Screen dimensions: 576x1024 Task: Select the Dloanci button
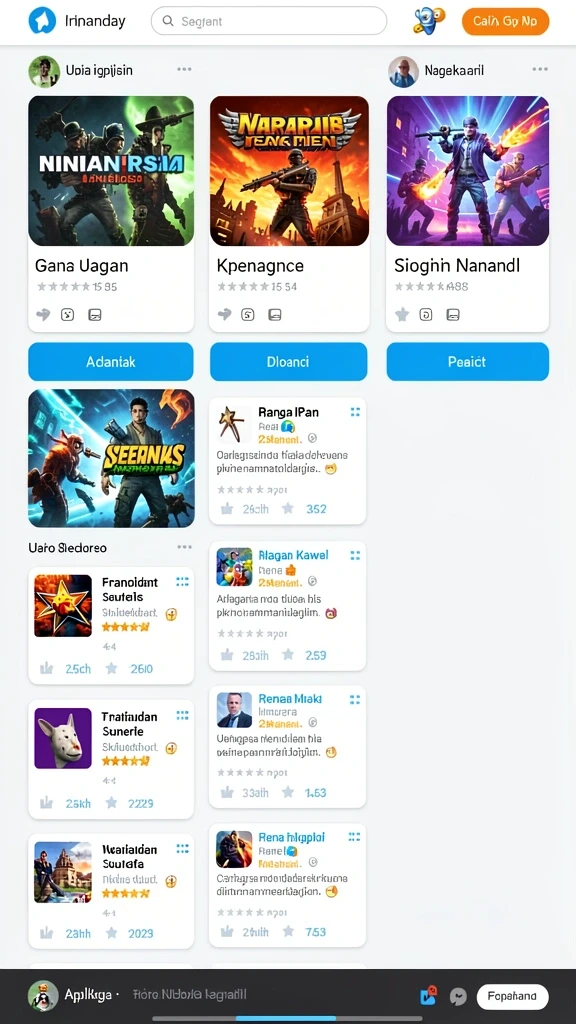pos(288,361)
